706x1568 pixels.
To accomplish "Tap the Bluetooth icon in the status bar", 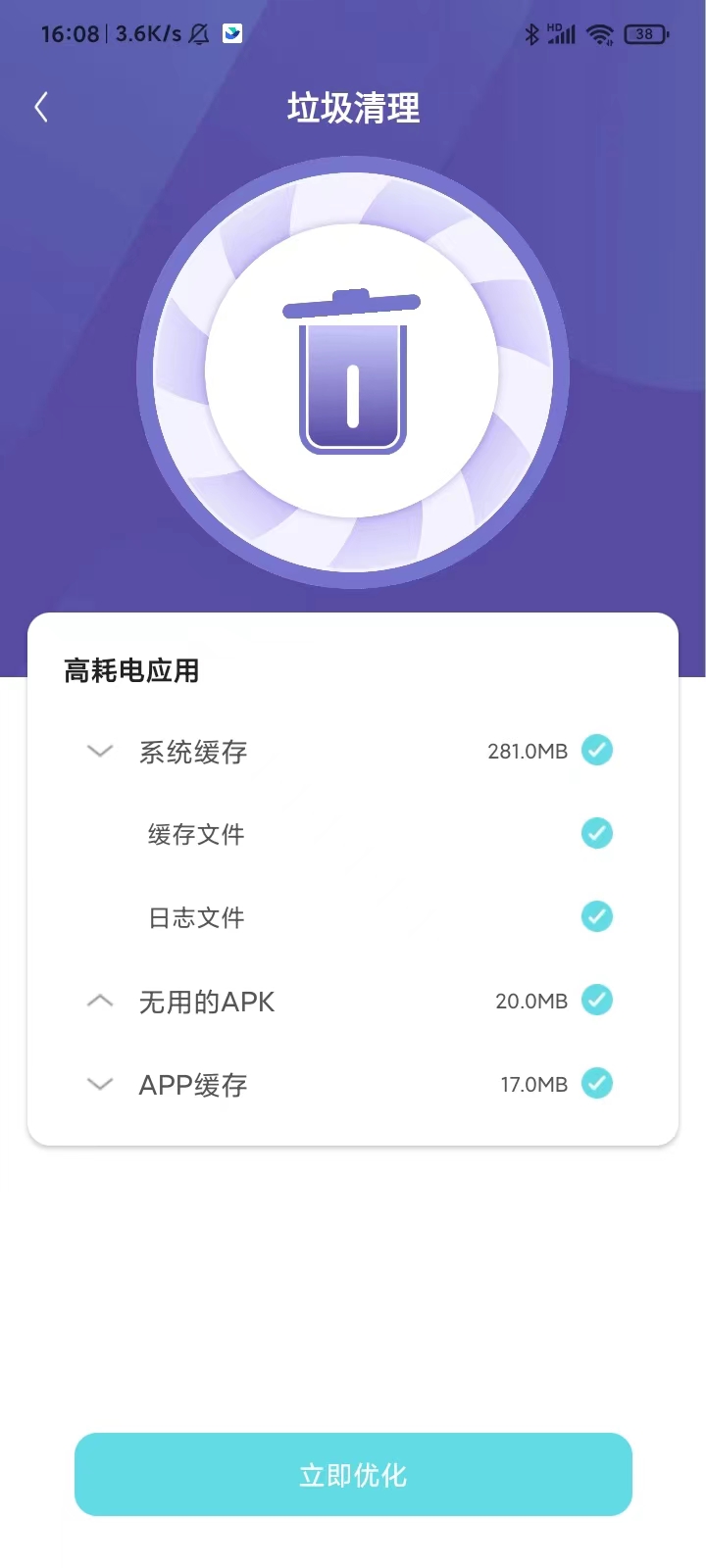I will (532, 33).
